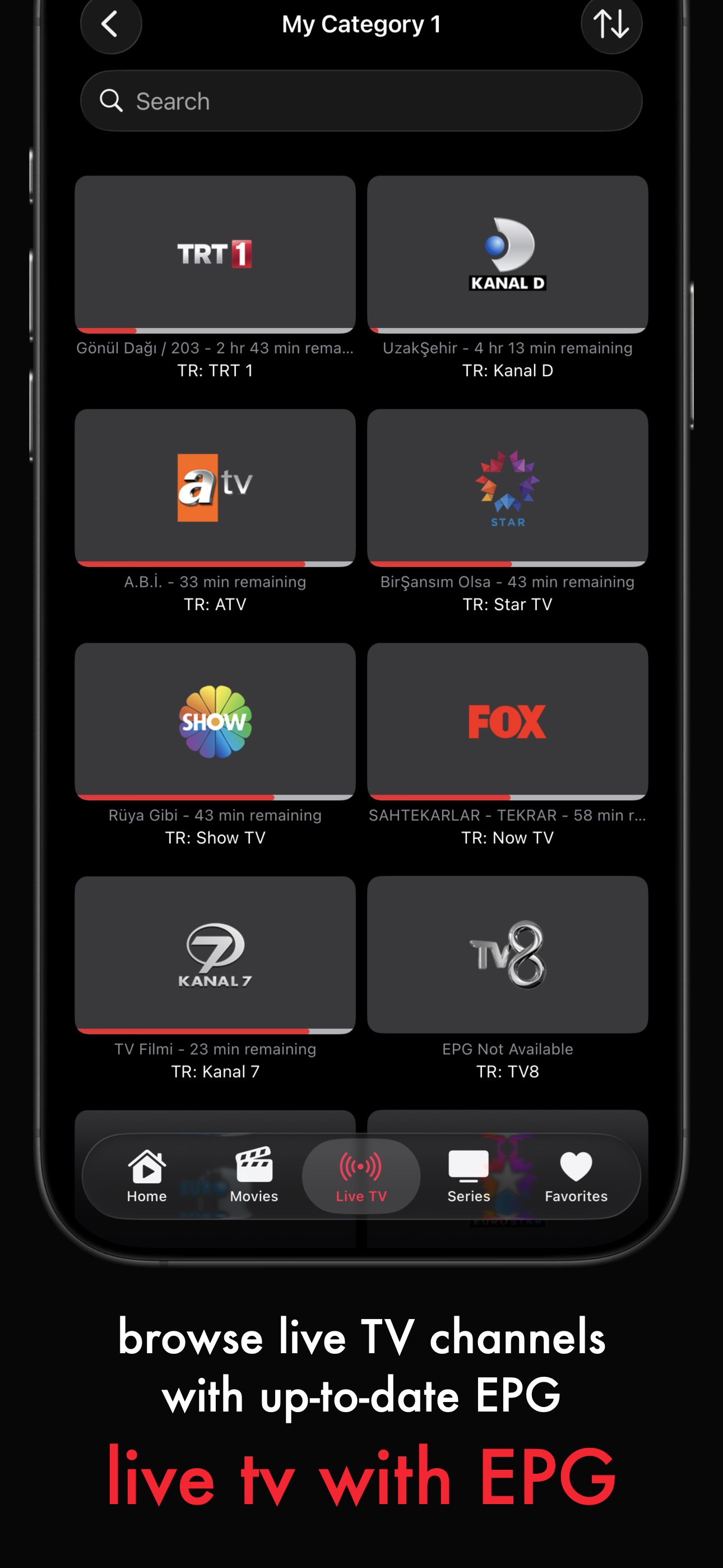The image size is (723, 1568).
Task: Tap the back chevron icon
Action: pos(111,24)
